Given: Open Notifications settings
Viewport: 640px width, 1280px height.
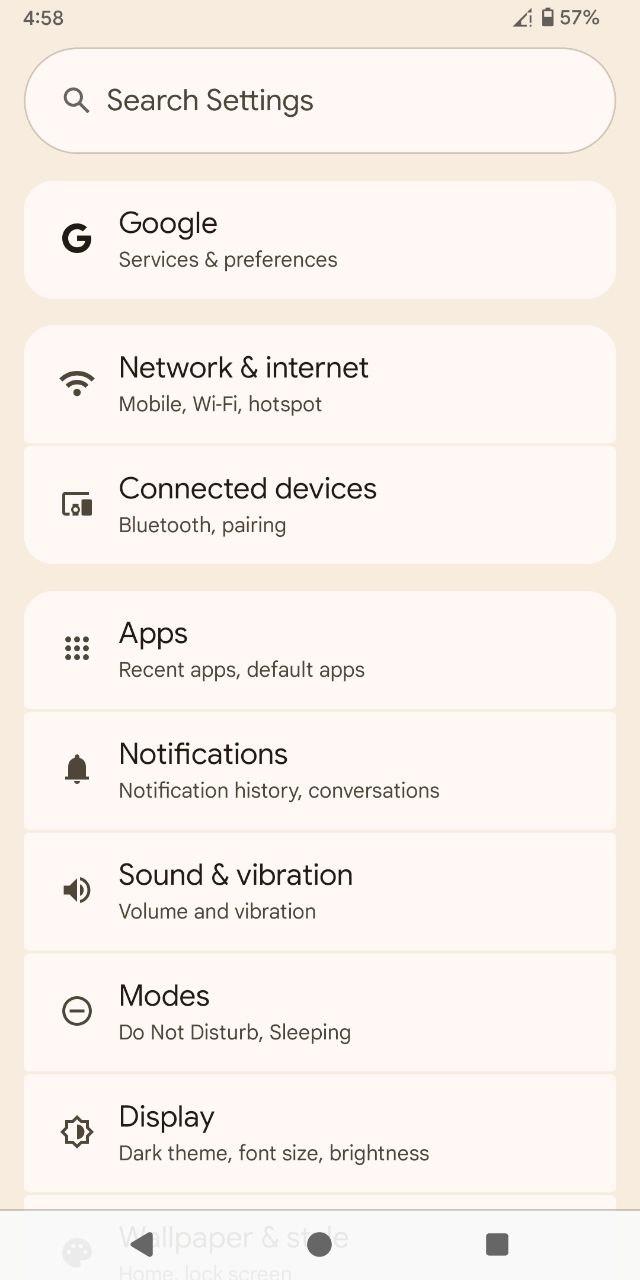Looking at the screenshot, I should tap(320, 771).
